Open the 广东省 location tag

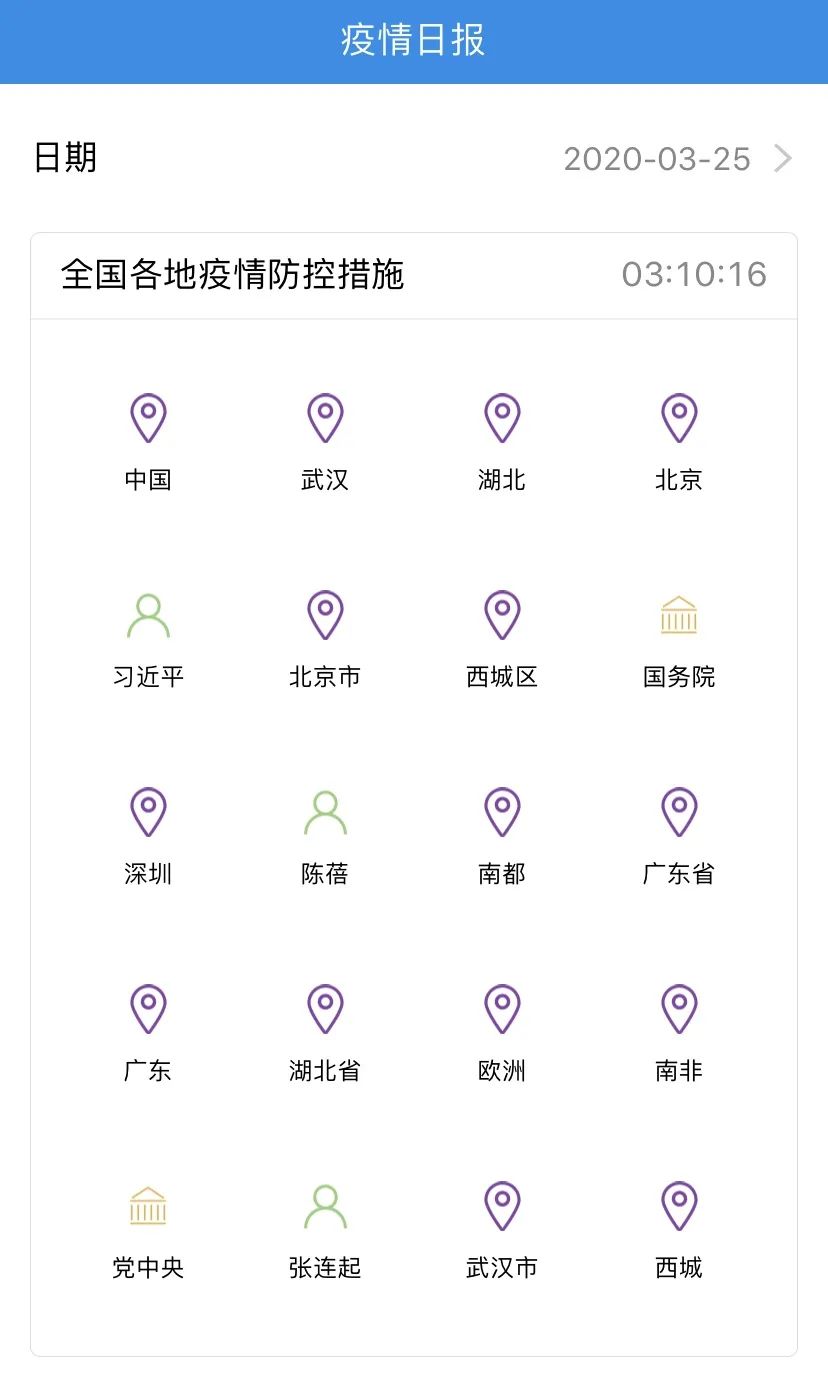[x=679, y=835]
